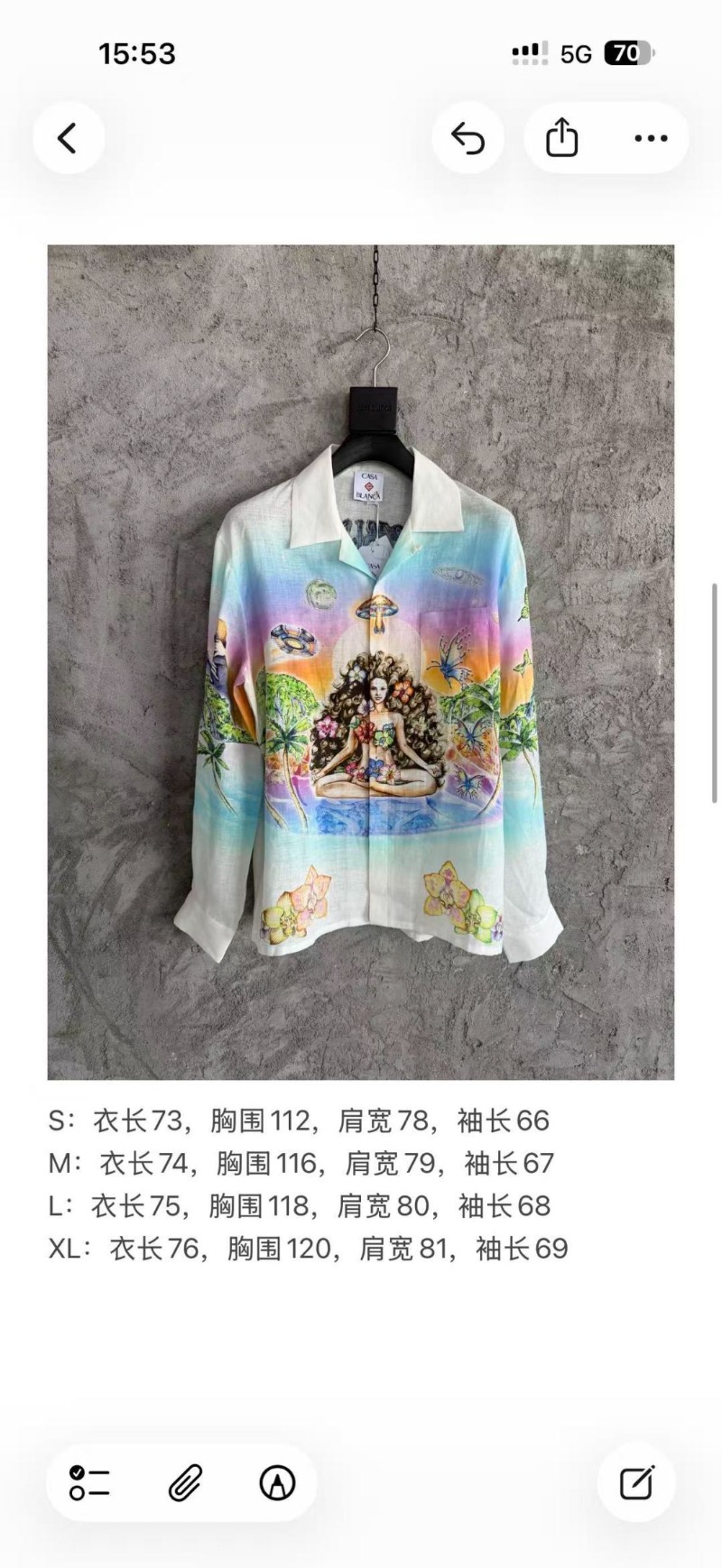Undo the last edit
The height and width of the screenshot is (1568, 722).
pyautogui.click(x=467, y=138)
